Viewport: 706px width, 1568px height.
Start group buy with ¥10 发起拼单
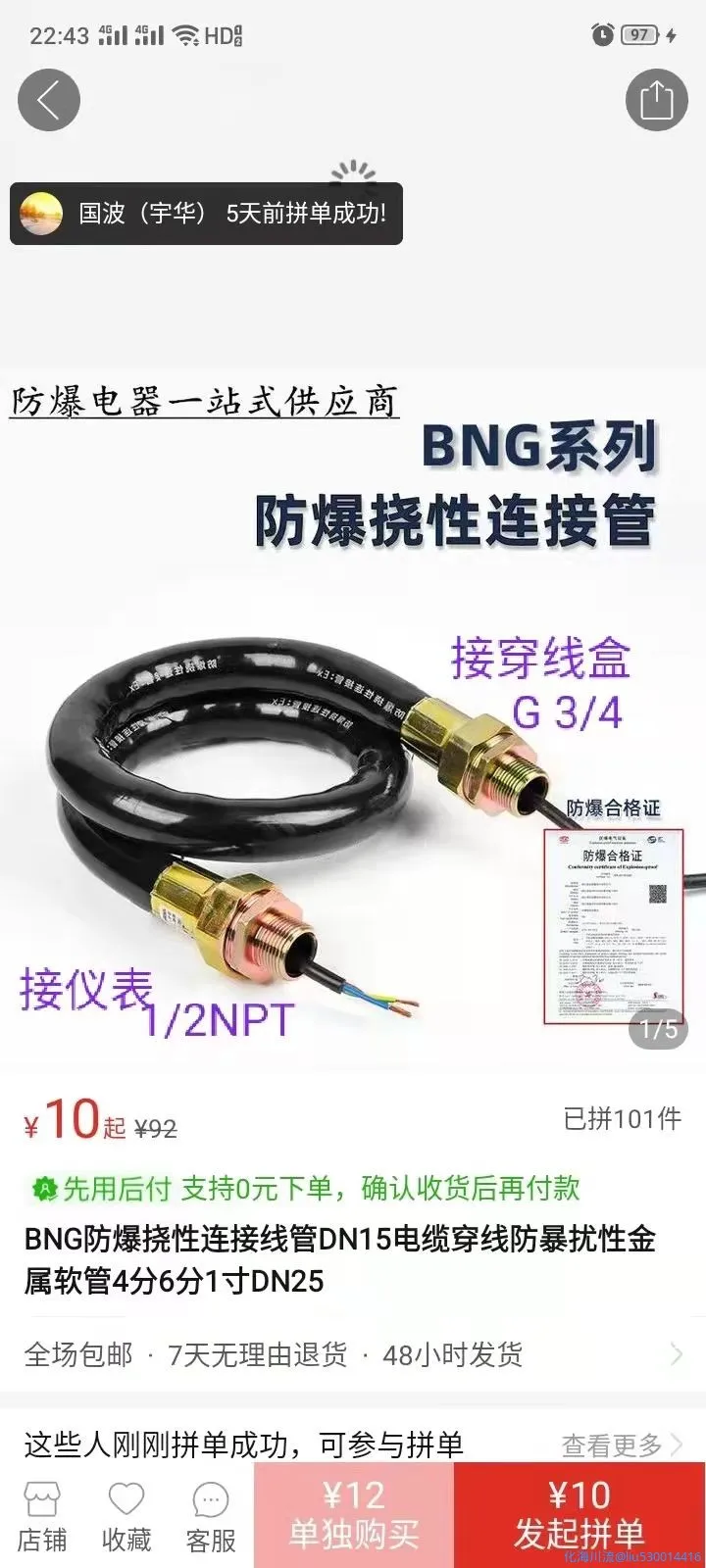pos(579,1515)
